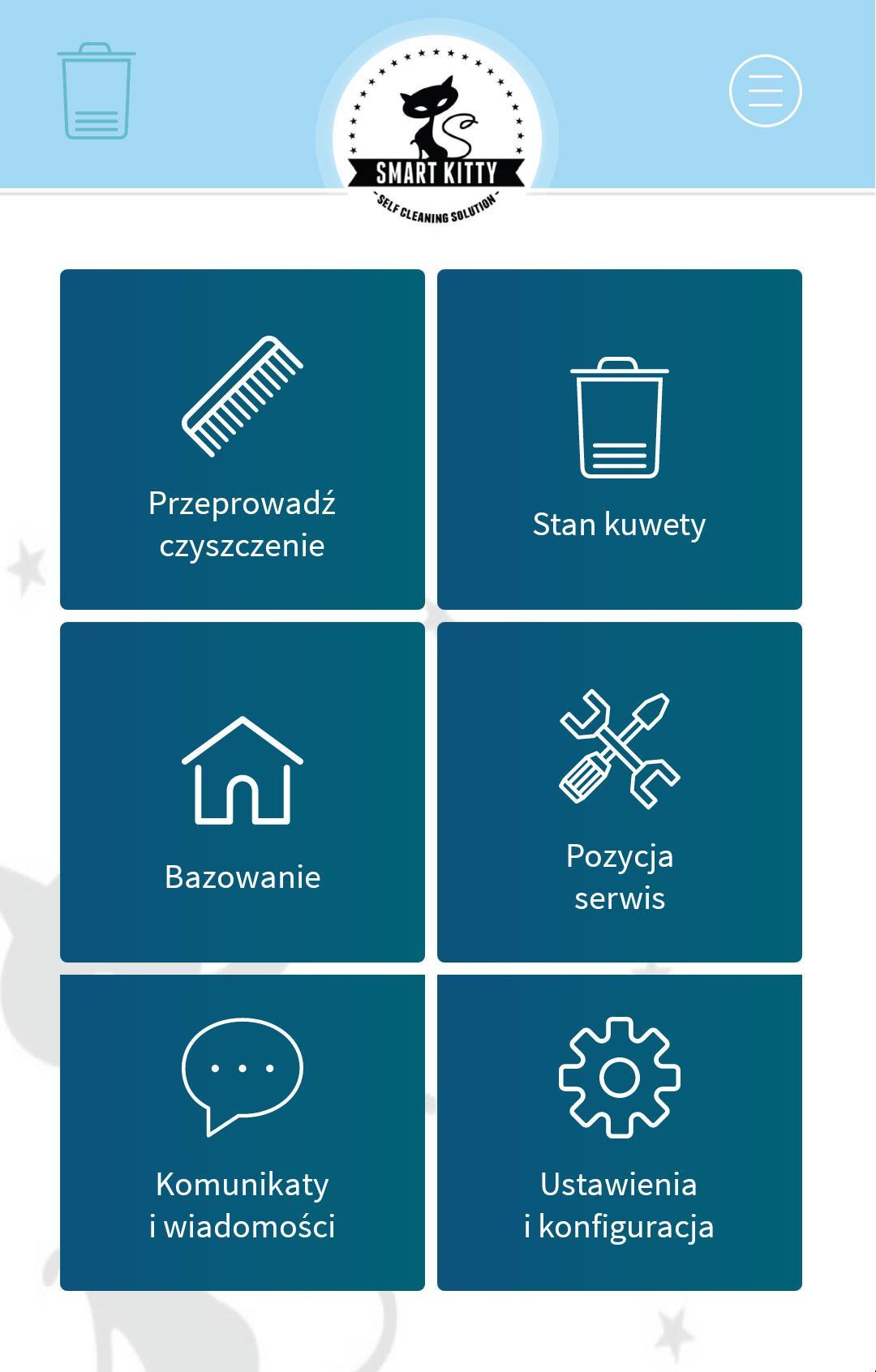Select the Bazowanie tile
Viewport: 876px width, 1372px height.
click(x=242, y=792)
